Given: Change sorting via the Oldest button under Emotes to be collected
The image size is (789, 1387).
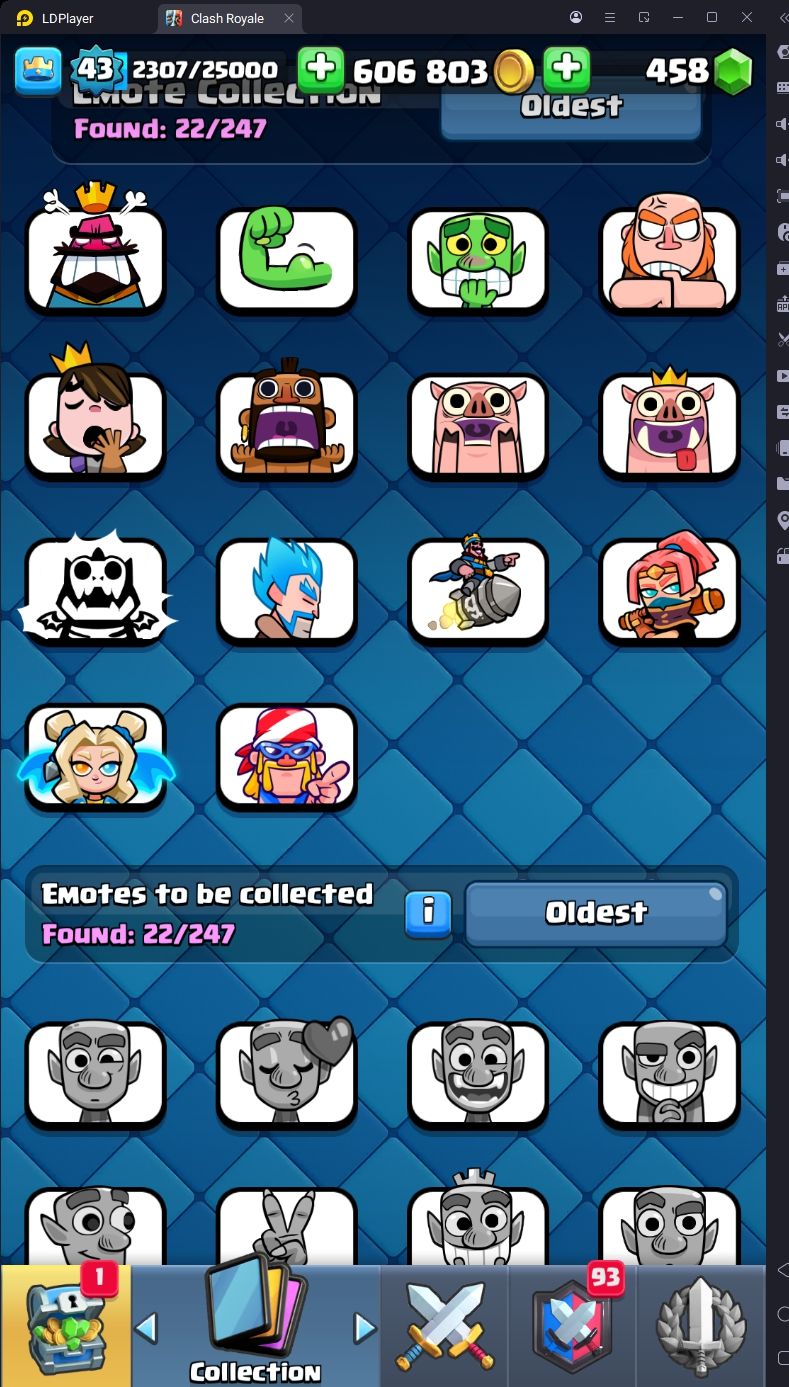Looking at the screenshot, I should click(596, 913).
